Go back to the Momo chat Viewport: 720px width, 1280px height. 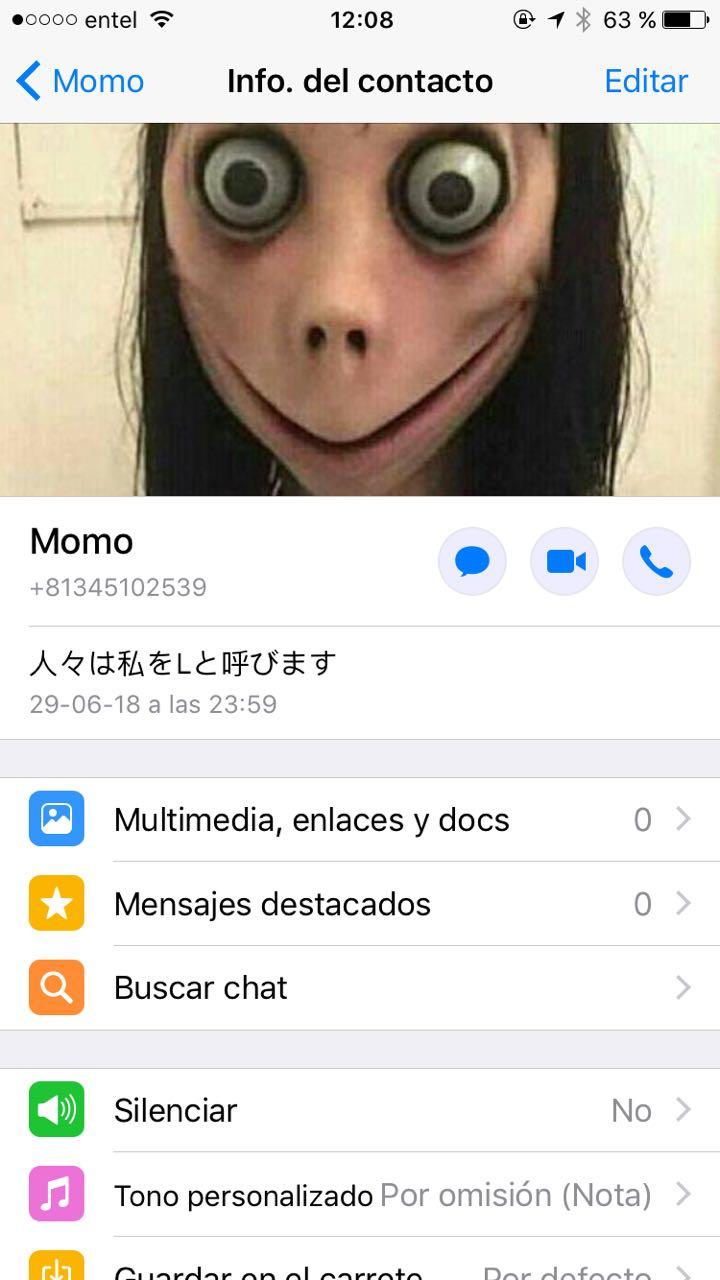click(x=80, y=81)
